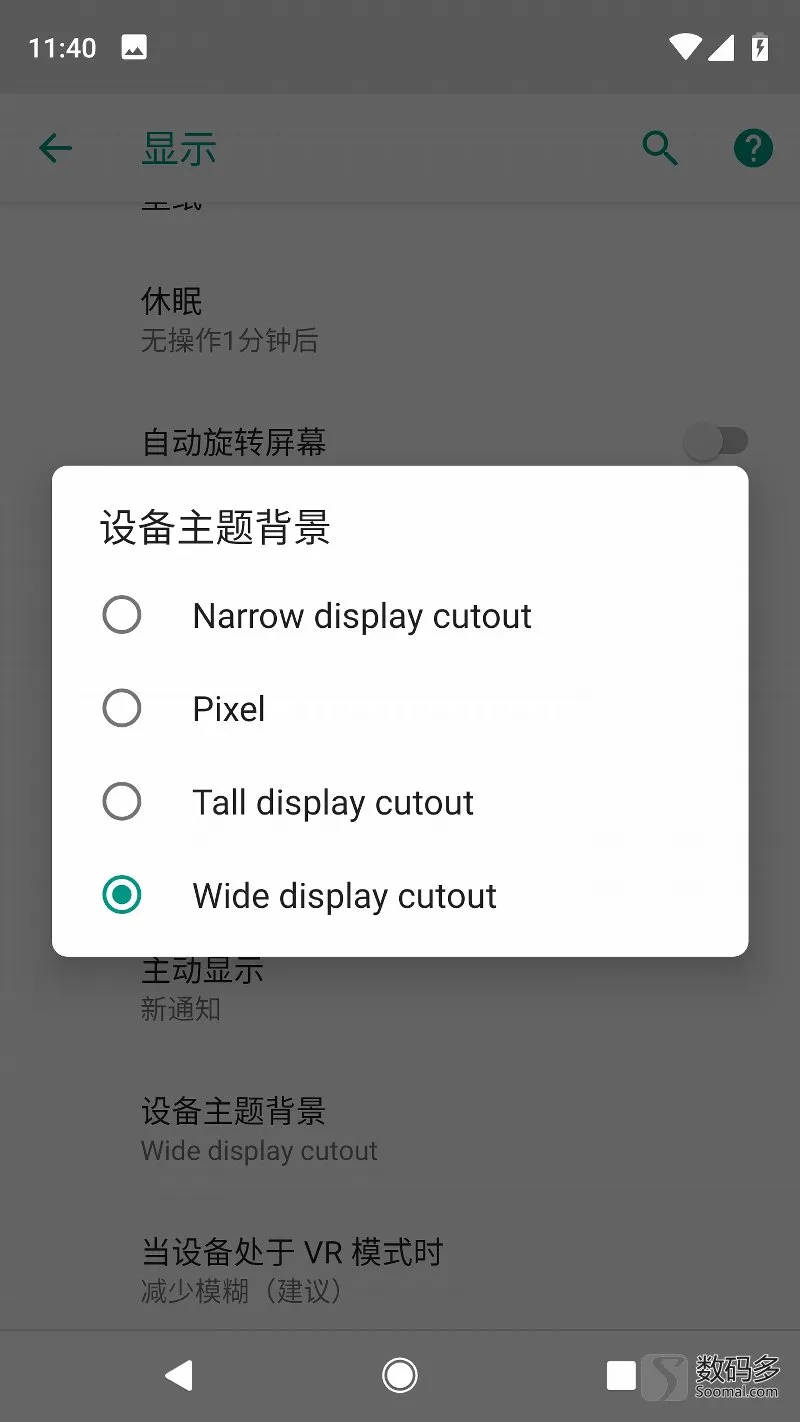Go to the home screen

(399, 1376)
